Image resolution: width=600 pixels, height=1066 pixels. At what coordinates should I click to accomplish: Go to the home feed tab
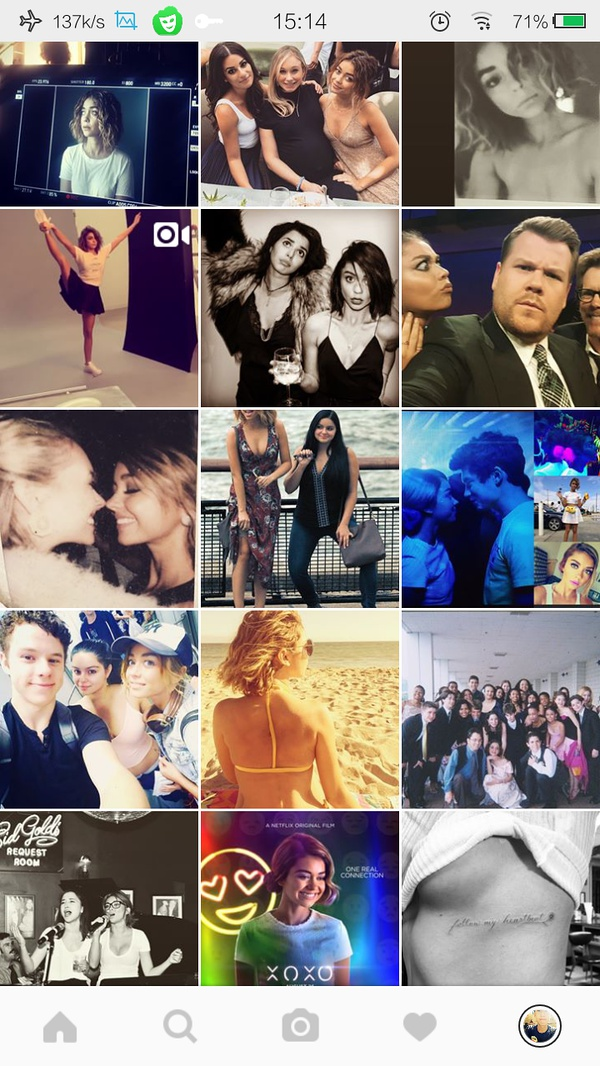point(60,1026)
